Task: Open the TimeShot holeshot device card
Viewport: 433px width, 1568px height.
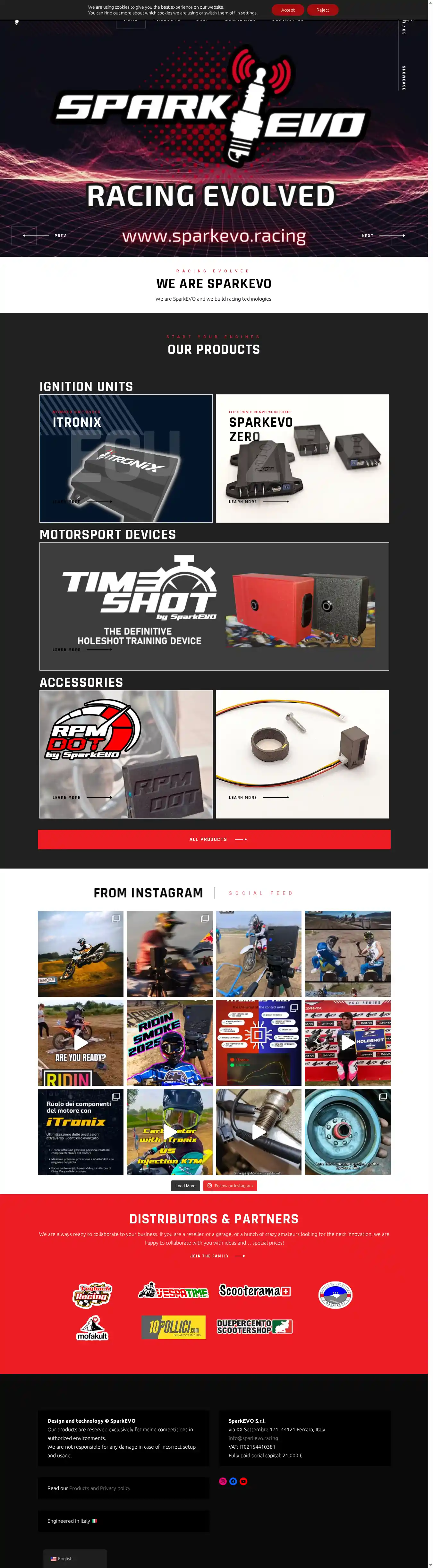Action: click(x=214, y=606)
